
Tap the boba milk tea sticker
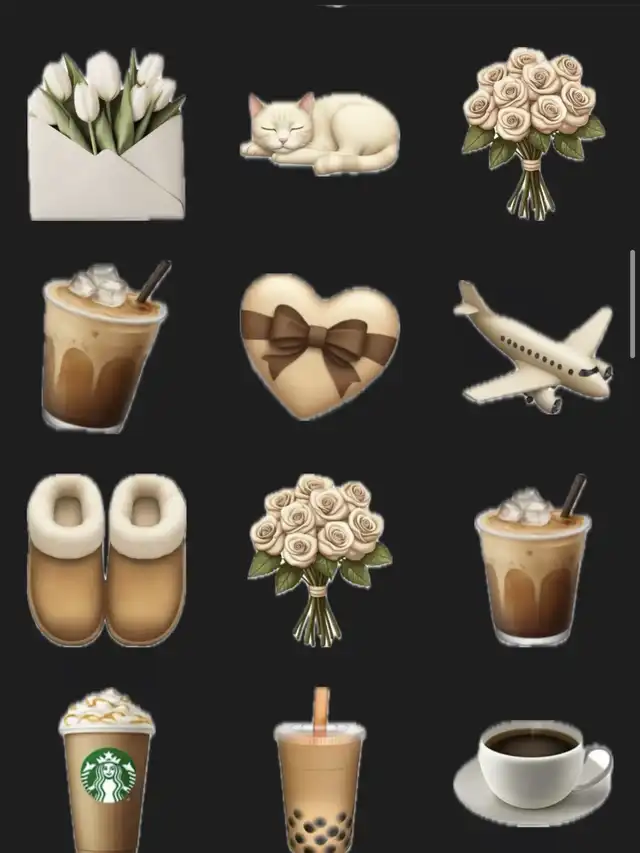[x=320, y=772]
